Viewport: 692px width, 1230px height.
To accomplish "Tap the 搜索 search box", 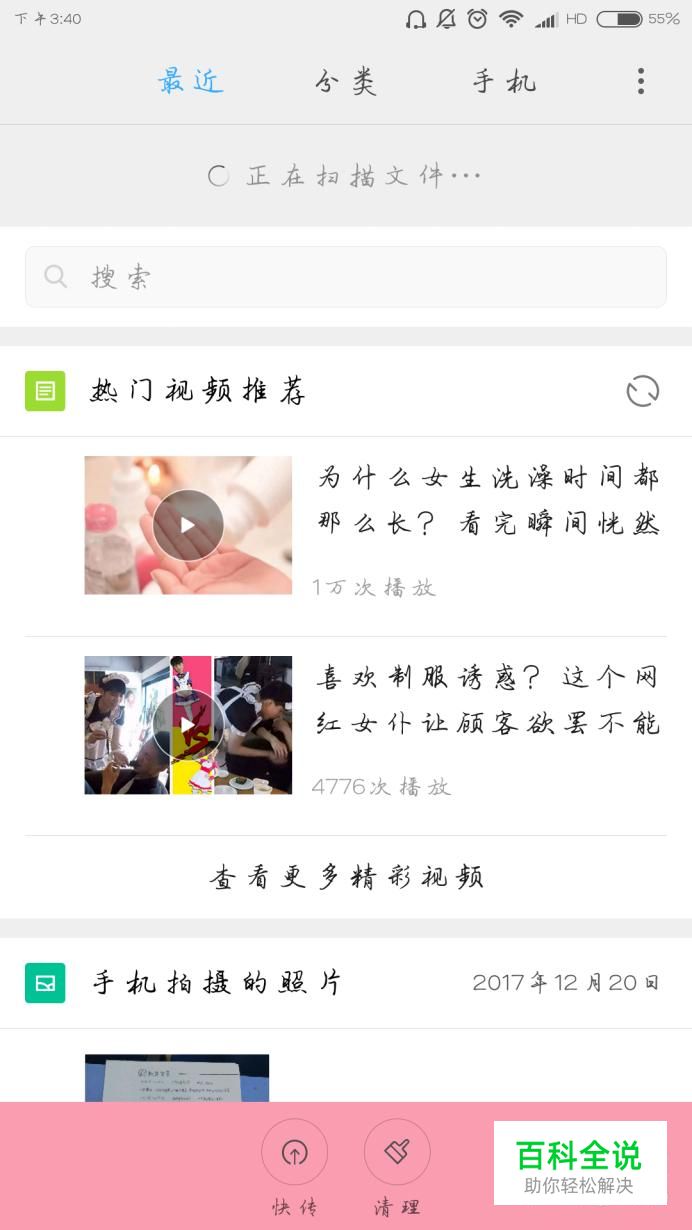I will coord(346,277).
